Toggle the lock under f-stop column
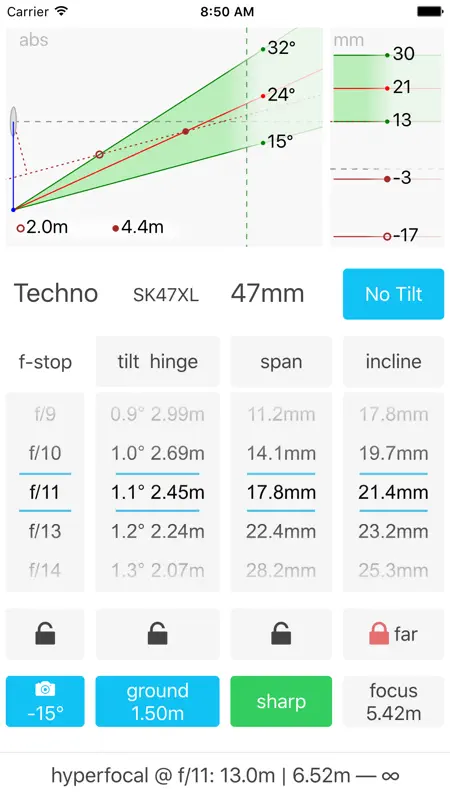This screenshot has width=450, height=800. (45, 634)
